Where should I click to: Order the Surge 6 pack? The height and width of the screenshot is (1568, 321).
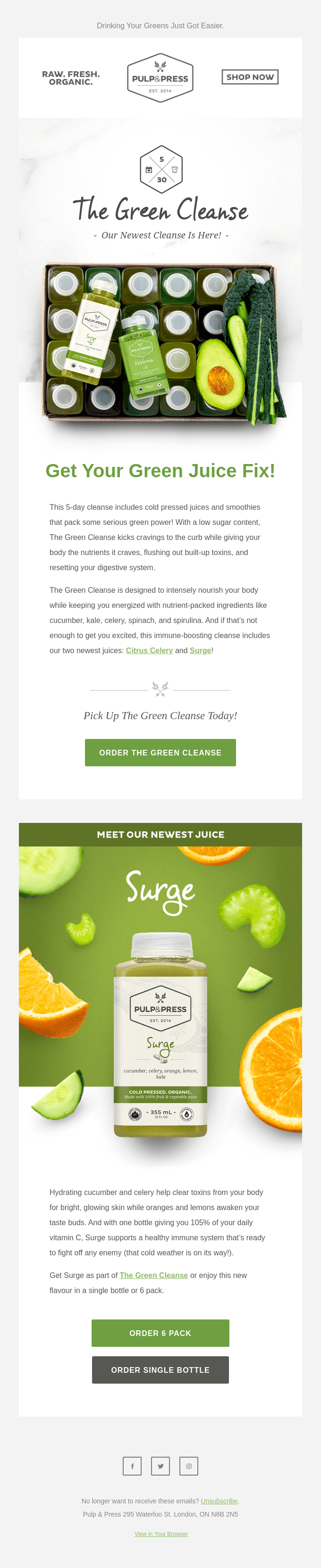click(160, 1333)
